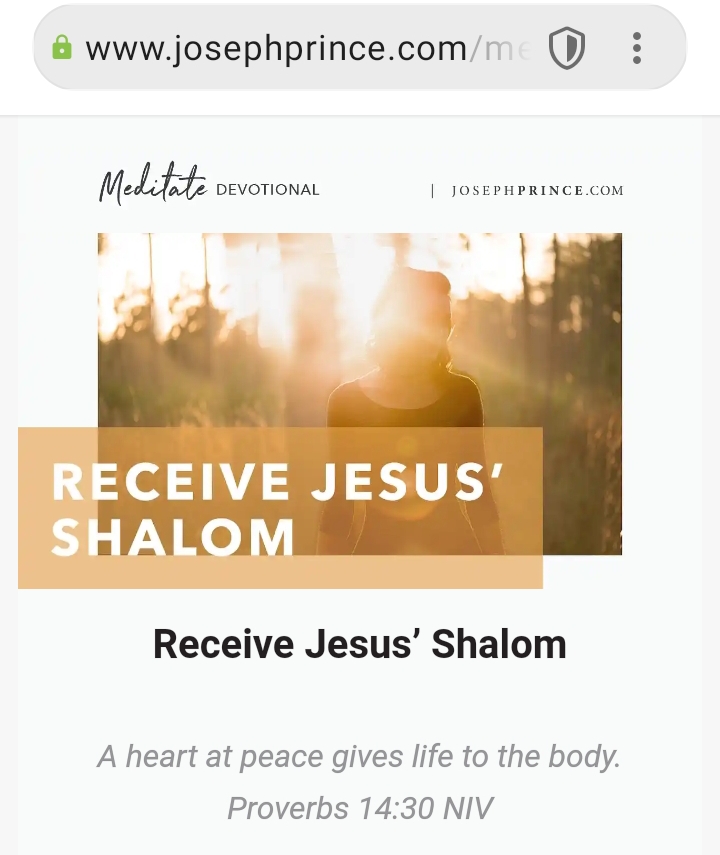This screenshot has width=720, height=855.
Task: Open the browser overflow menu
Action: point(637,48)
